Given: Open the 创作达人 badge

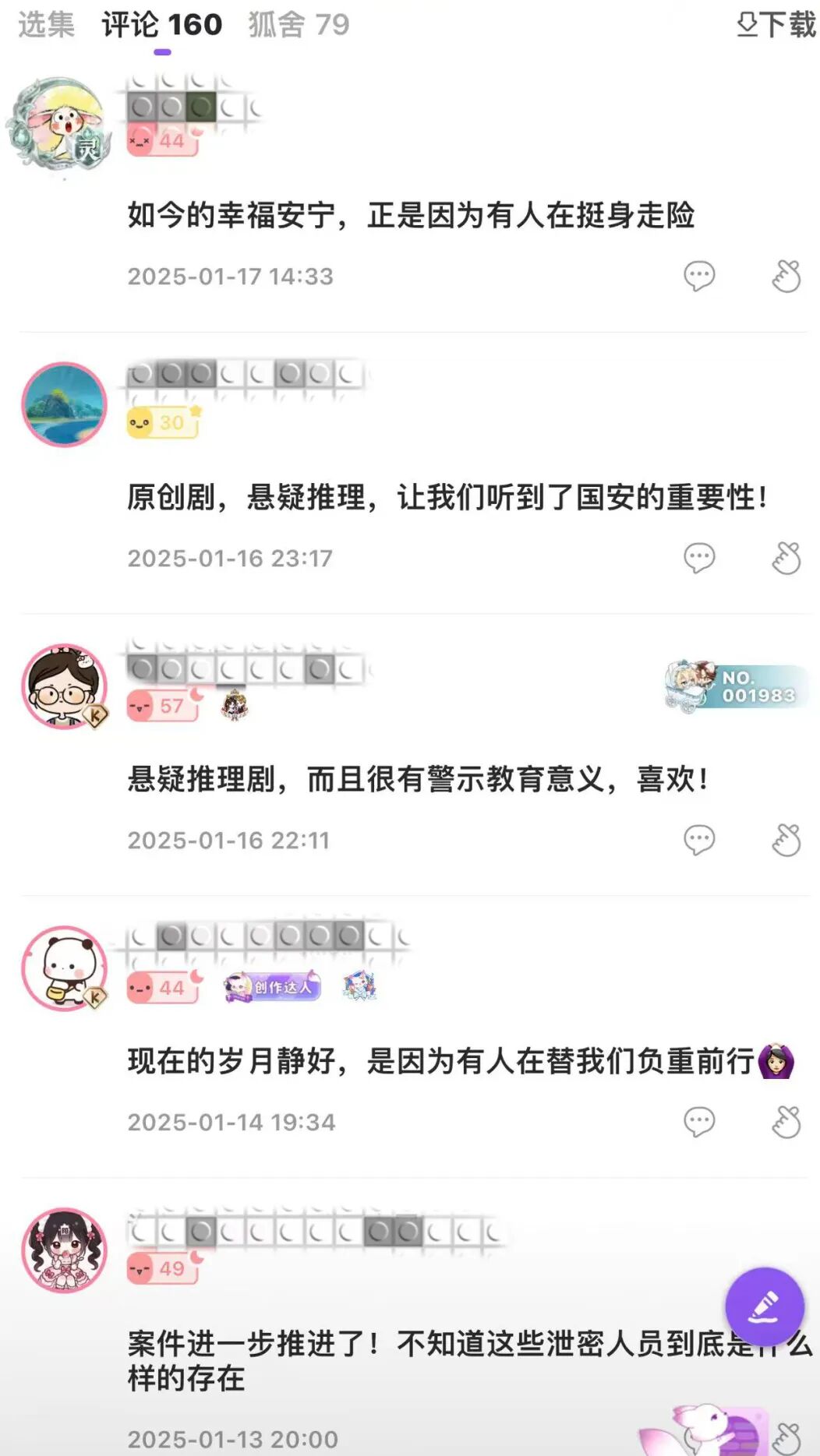Looking at the screenshot, I should point(272,987).
